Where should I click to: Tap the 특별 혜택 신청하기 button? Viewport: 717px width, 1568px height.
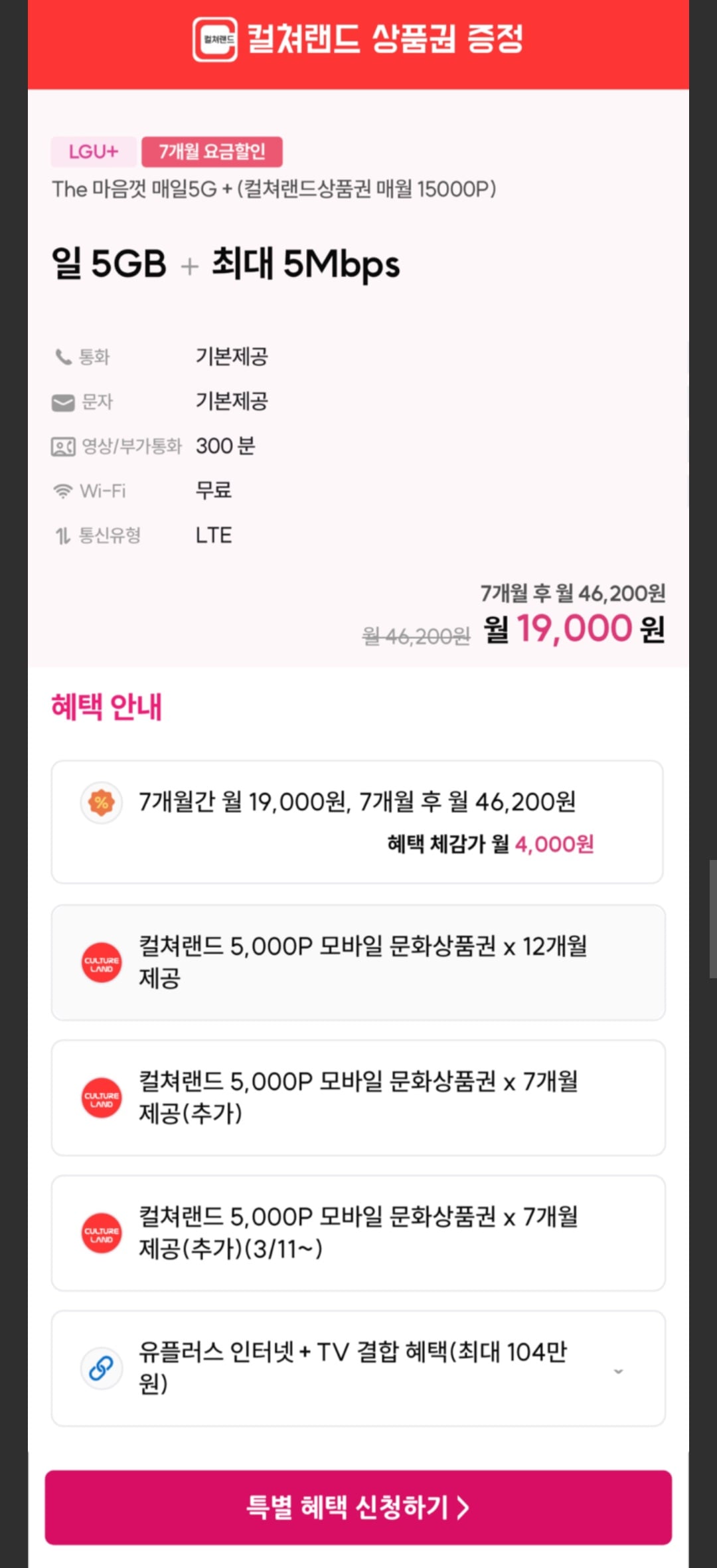click(358, 1508)
